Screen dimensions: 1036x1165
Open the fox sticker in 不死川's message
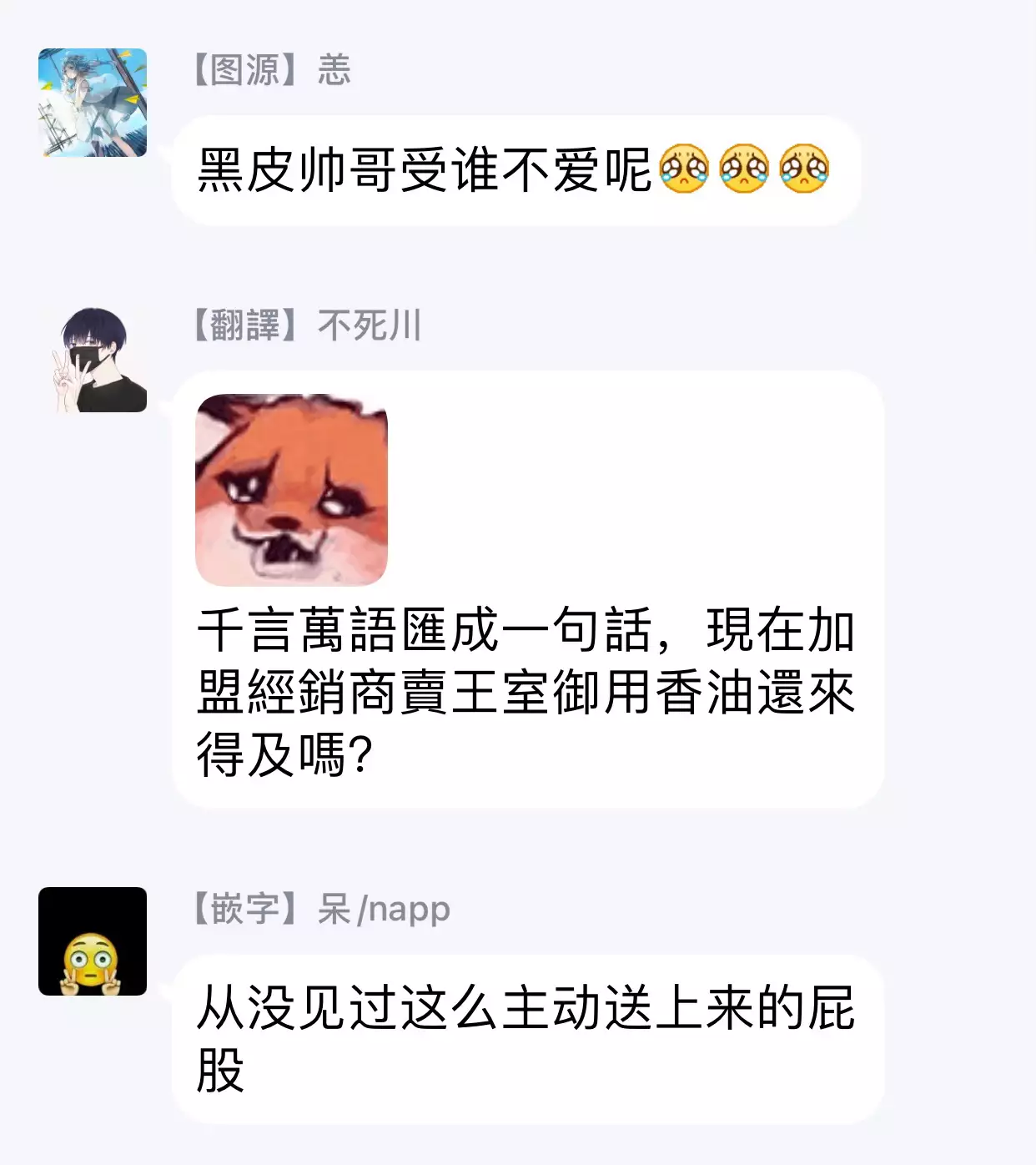pos(291,490)
